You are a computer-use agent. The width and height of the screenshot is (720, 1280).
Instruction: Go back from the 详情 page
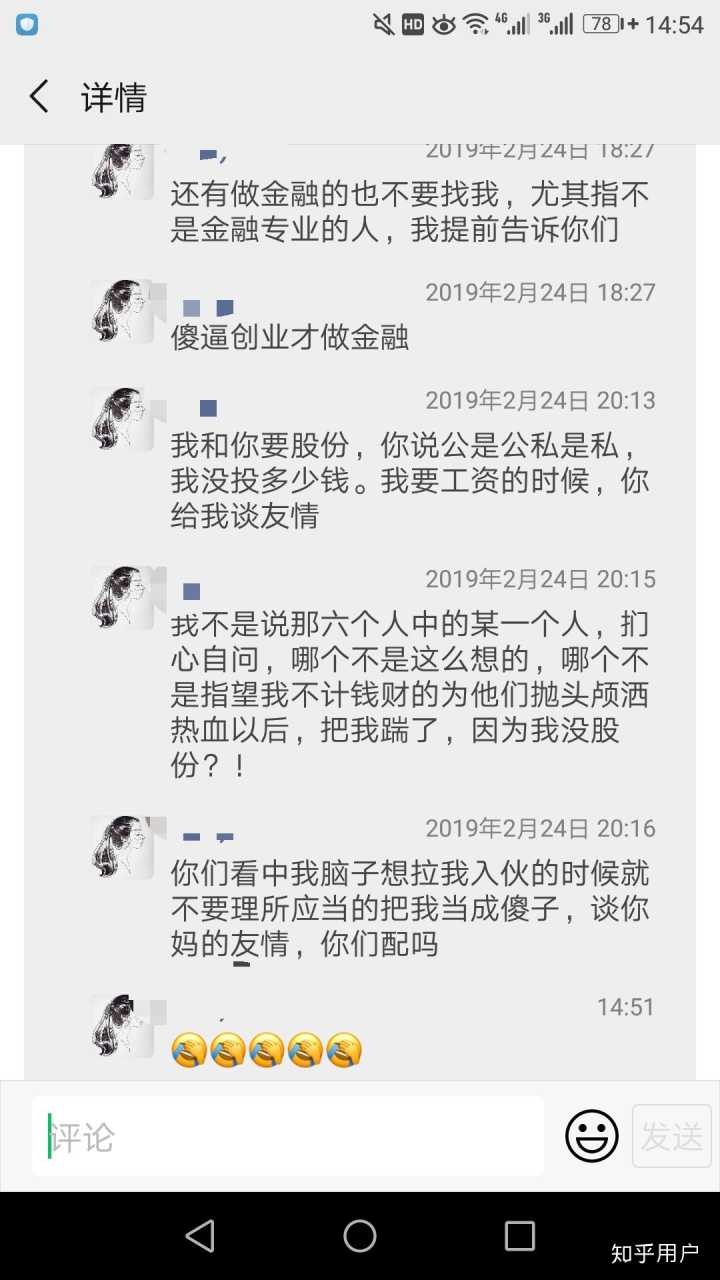(x=39, y=97)
